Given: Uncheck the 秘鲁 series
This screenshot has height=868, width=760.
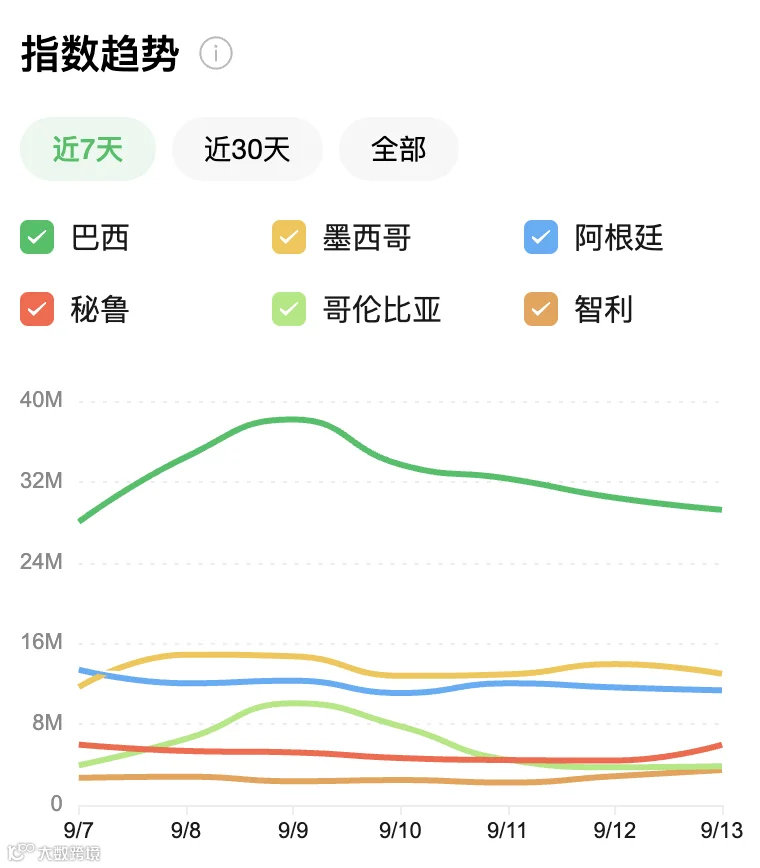Looking at the screenshot, I should click(37, 309).
